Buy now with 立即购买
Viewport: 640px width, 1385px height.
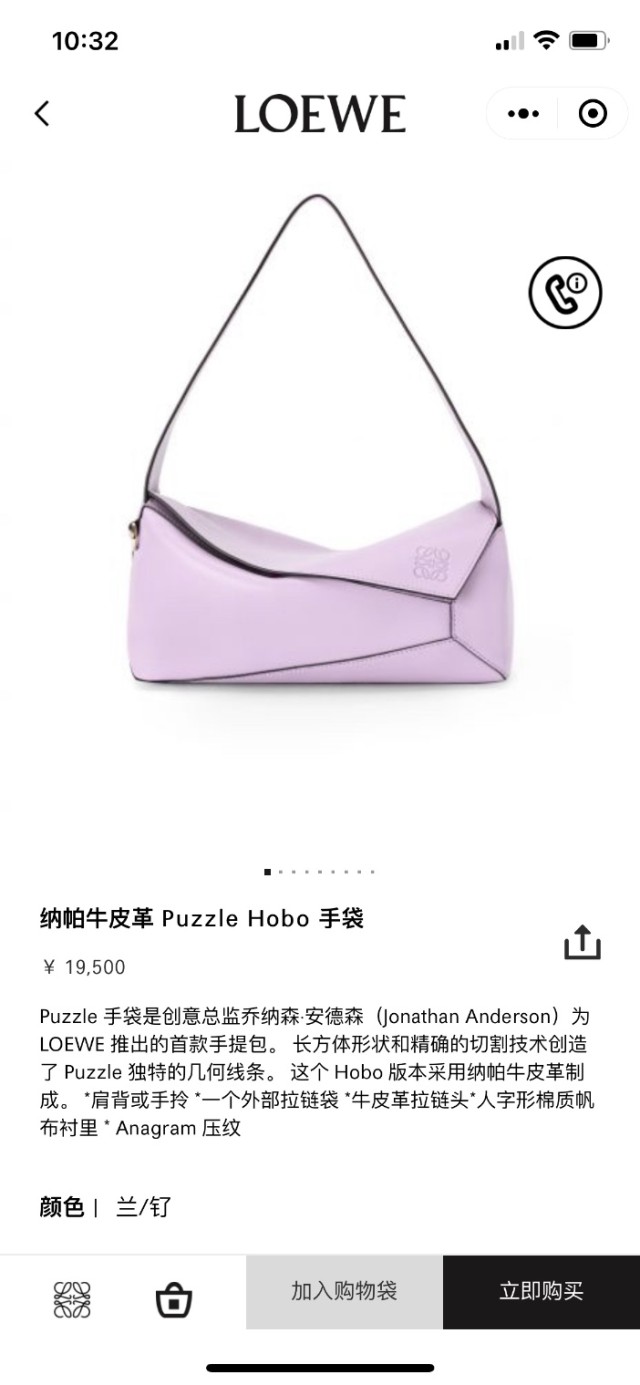click(x=541, y=1291)
